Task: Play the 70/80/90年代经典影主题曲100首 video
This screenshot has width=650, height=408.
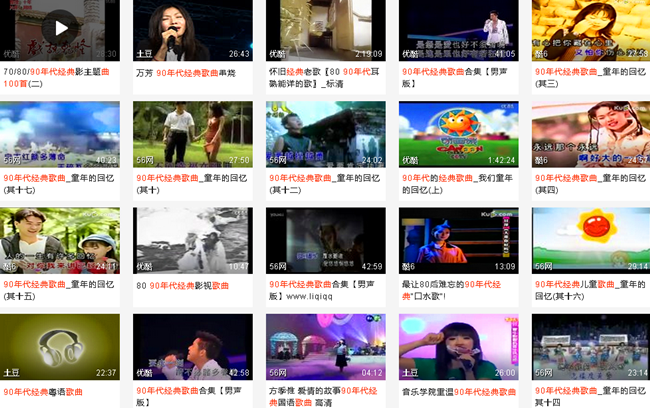Action: 61,28
